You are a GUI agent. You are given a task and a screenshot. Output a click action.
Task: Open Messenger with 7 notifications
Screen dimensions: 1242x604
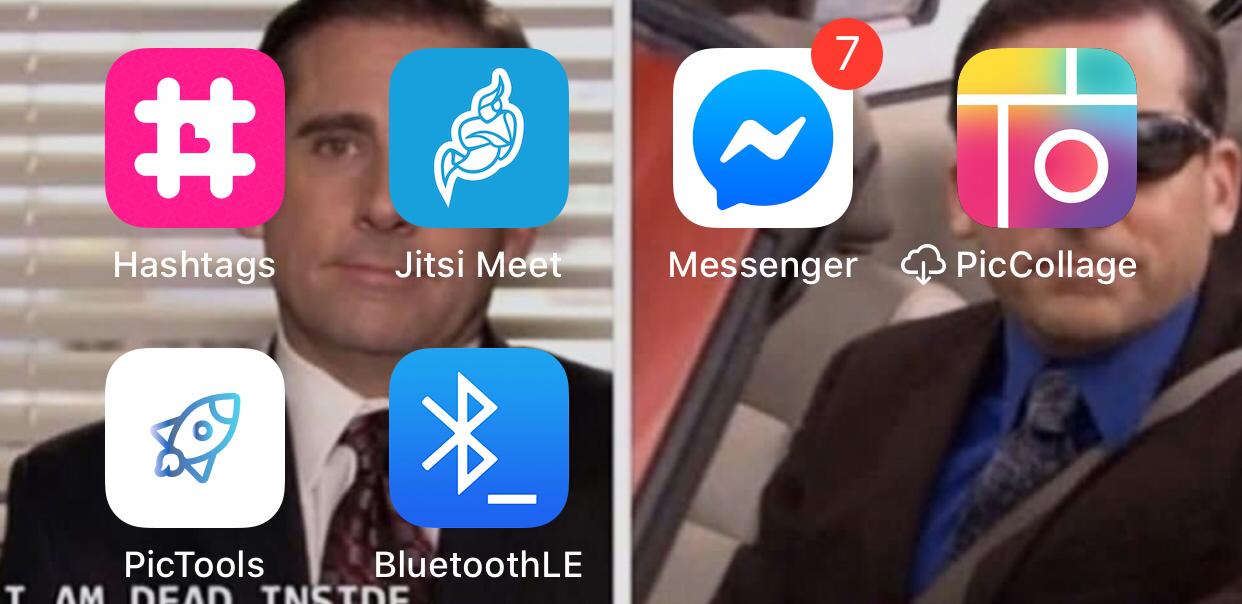point(762,138)
